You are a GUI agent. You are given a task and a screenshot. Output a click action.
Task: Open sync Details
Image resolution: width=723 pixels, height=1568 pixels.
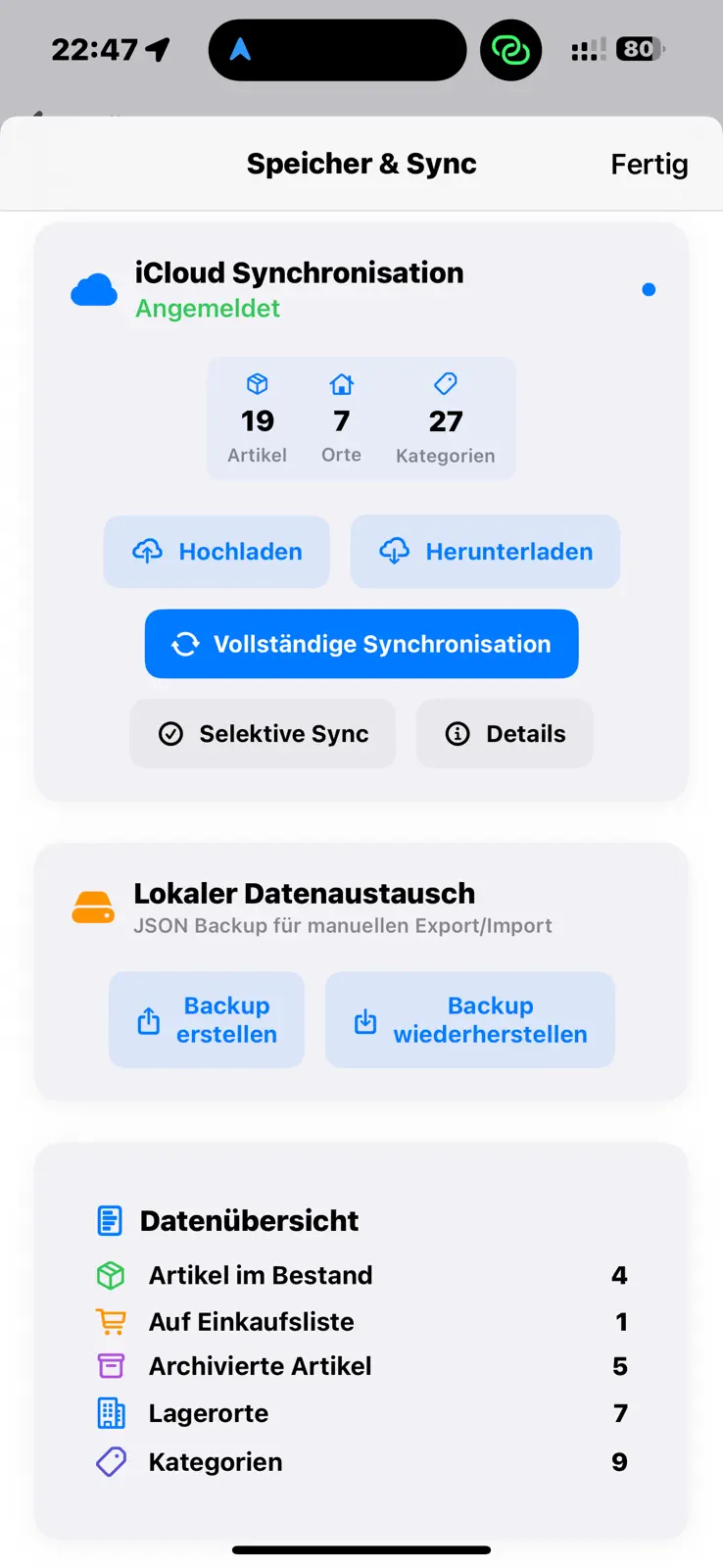pyautogui.click(x=505, y=733)
